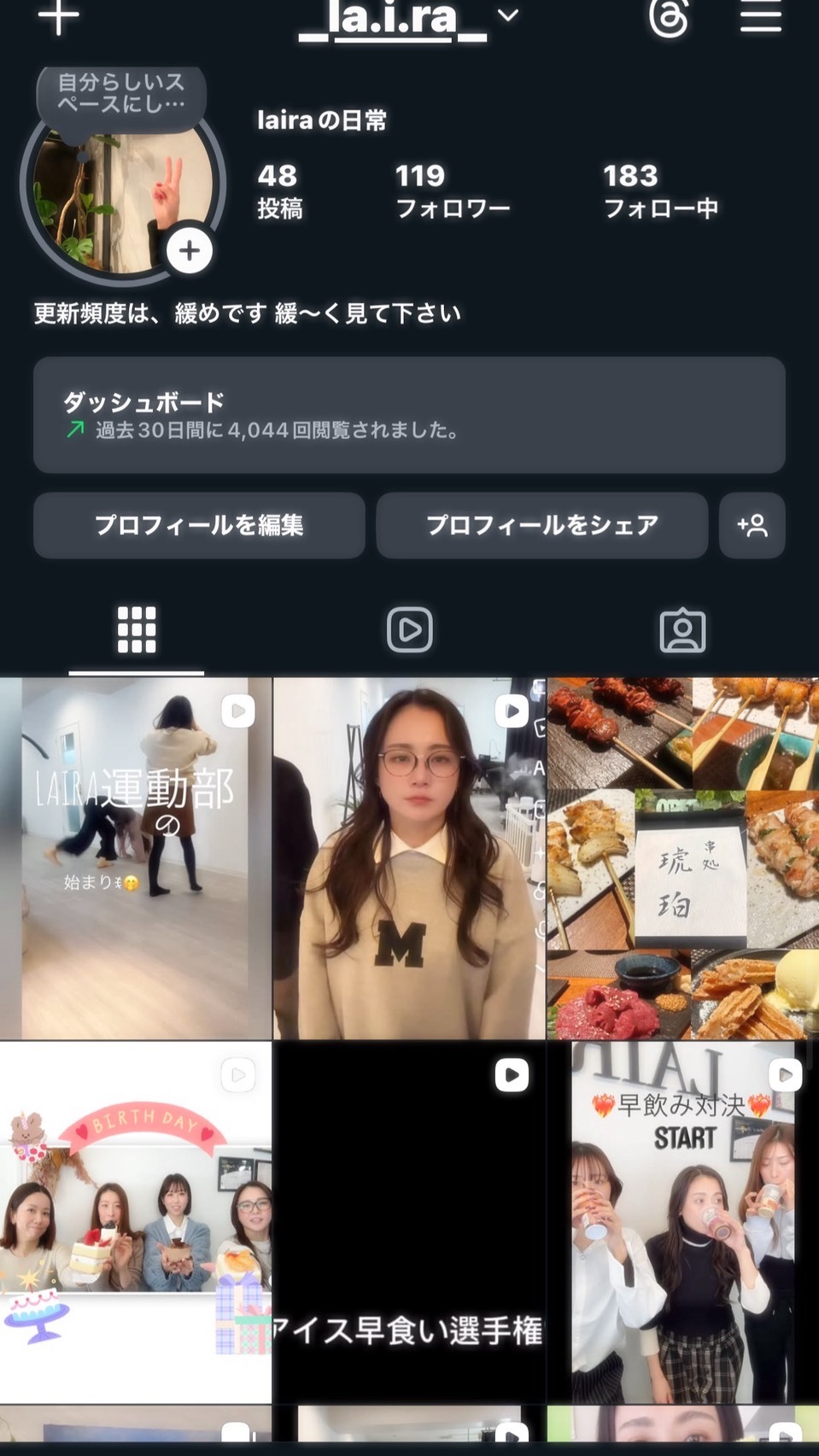Open the hamburger menu
819x1456 pixels.
click(760, 16)
